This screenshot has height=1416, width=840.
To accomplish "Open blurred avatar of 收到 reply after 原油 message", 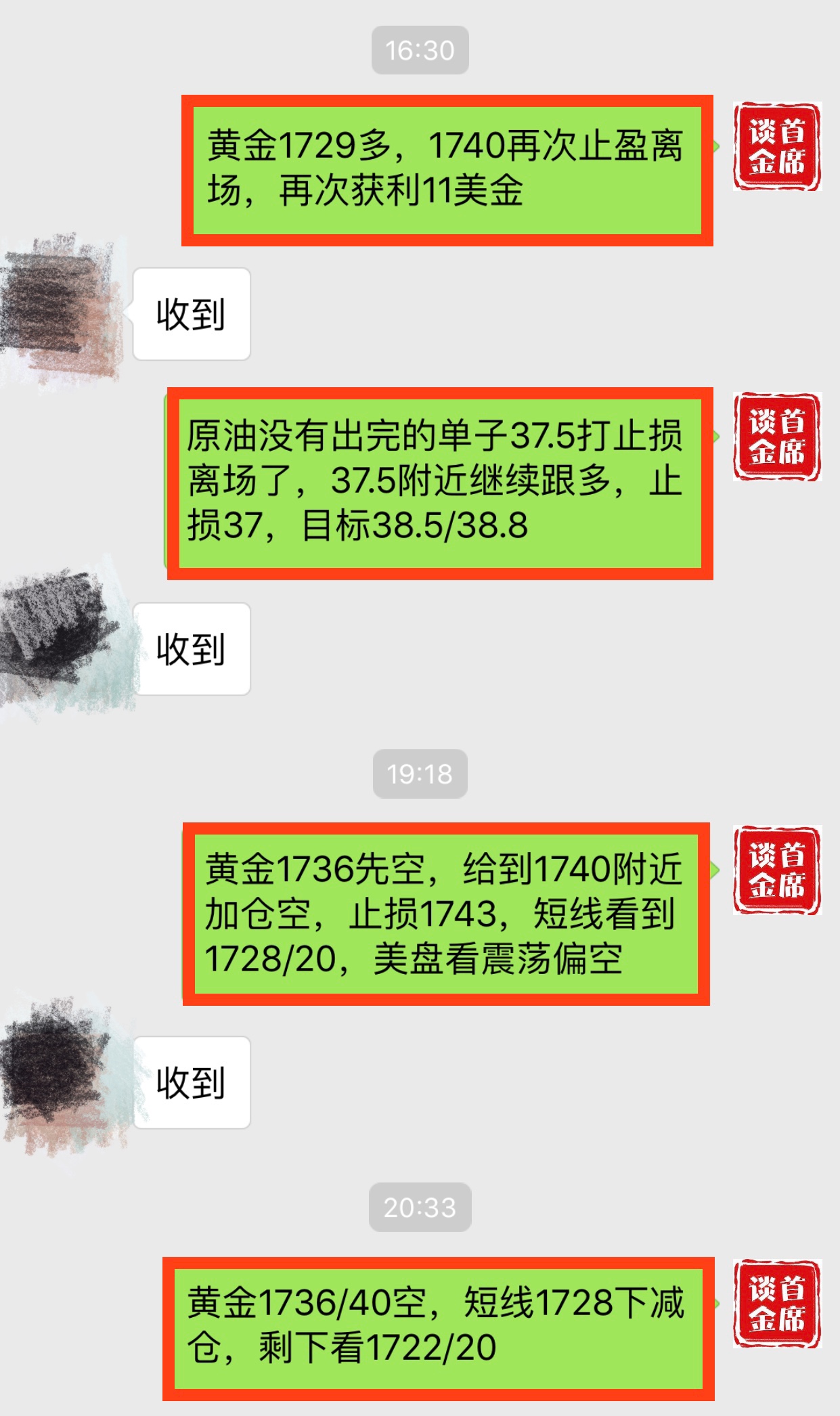I will pos(61,643).
